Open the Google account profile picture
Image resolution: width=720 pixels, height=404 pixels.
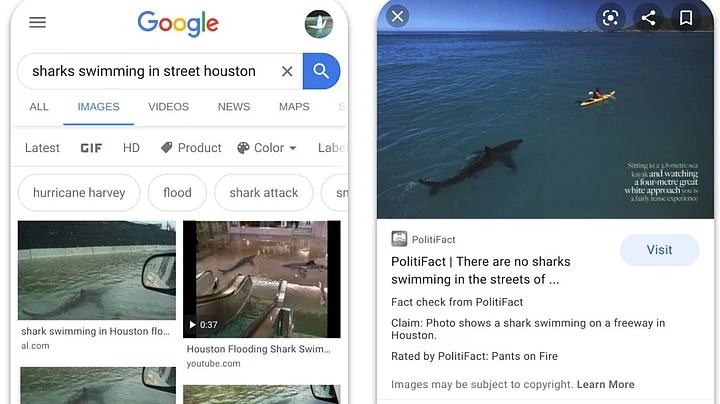point(318,23)
